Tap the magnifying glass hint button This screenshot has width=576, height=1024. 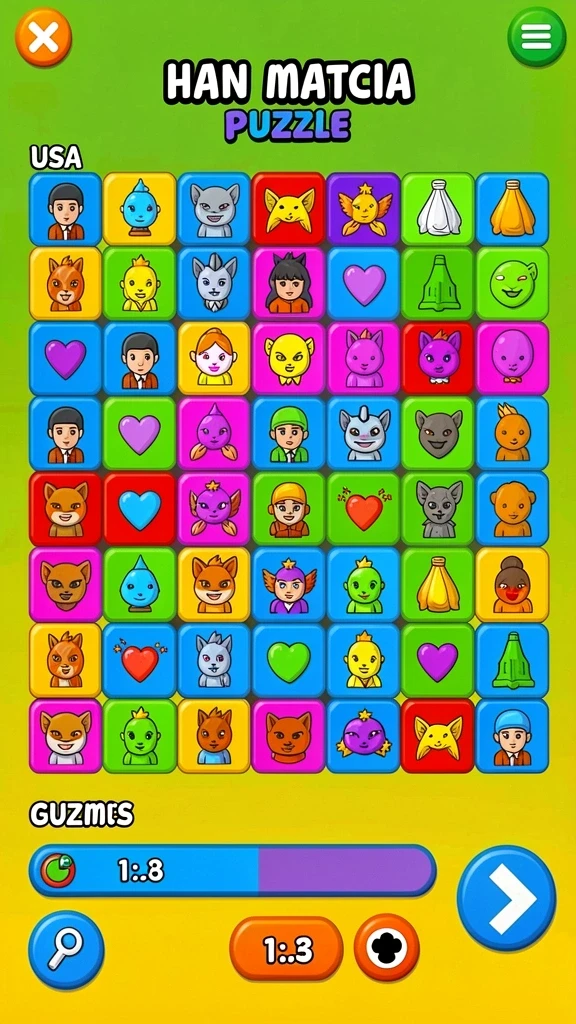click(x=66, y=949)
